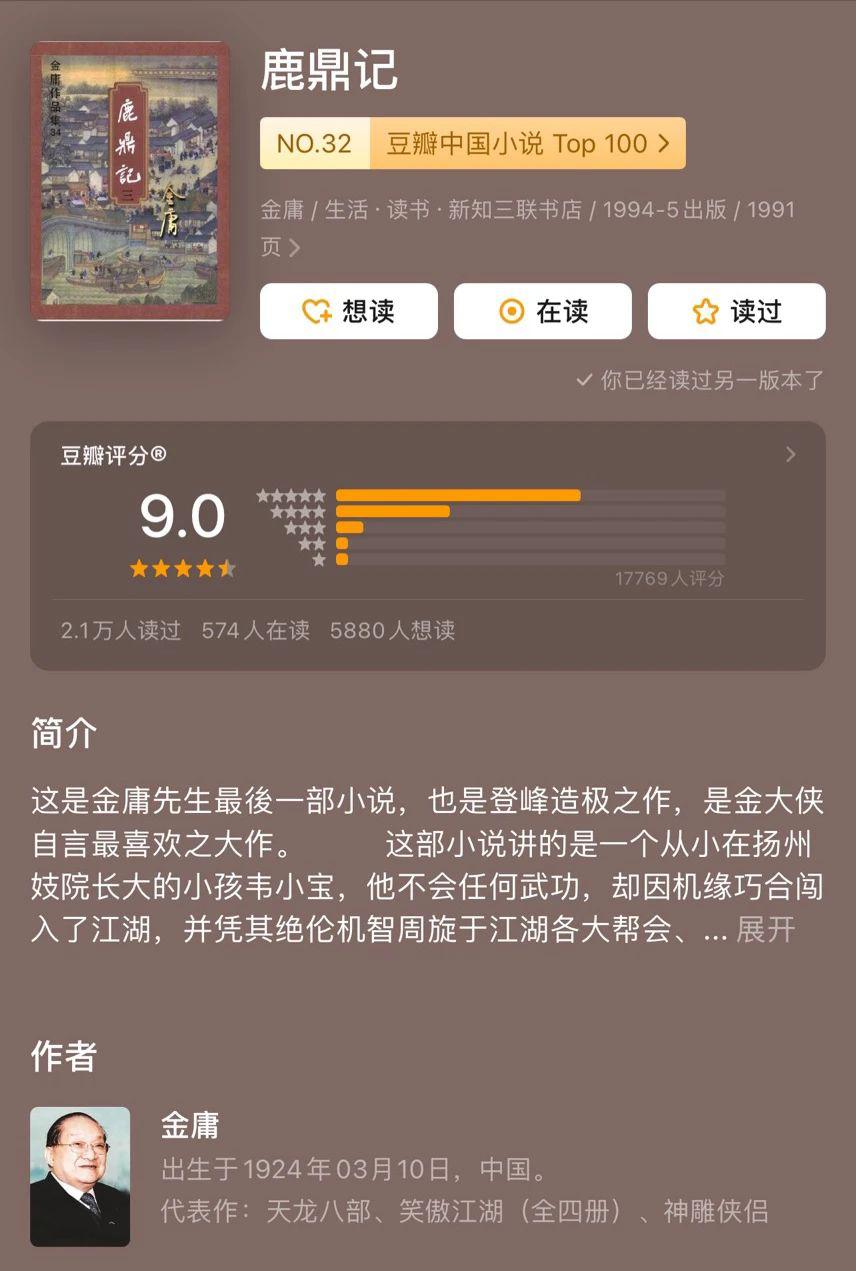The image size is (856, 1271).
Task: View the 鹿鼎记 book cover image
Action: click(130, 181)
